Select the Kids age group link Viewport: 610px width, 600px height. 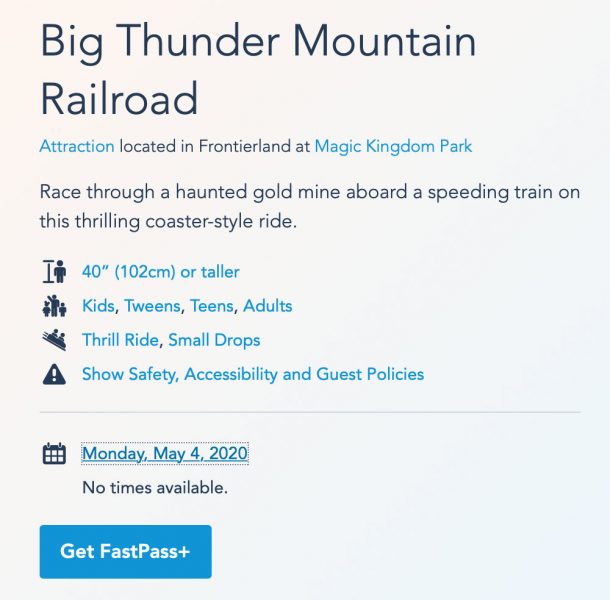point(98,306)
